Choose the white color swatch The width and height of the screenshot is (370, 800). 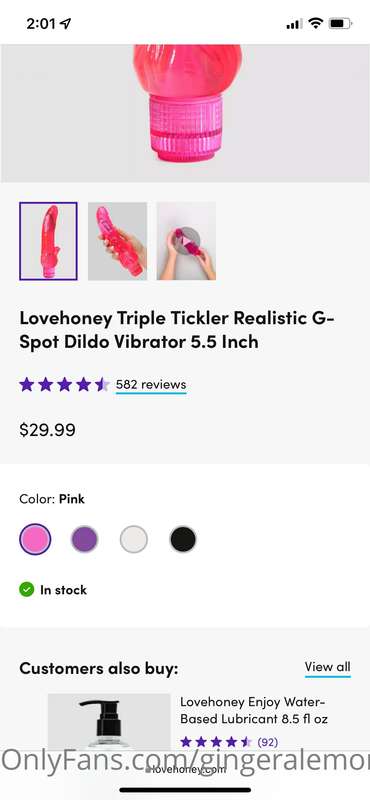[x=134, y=539]
